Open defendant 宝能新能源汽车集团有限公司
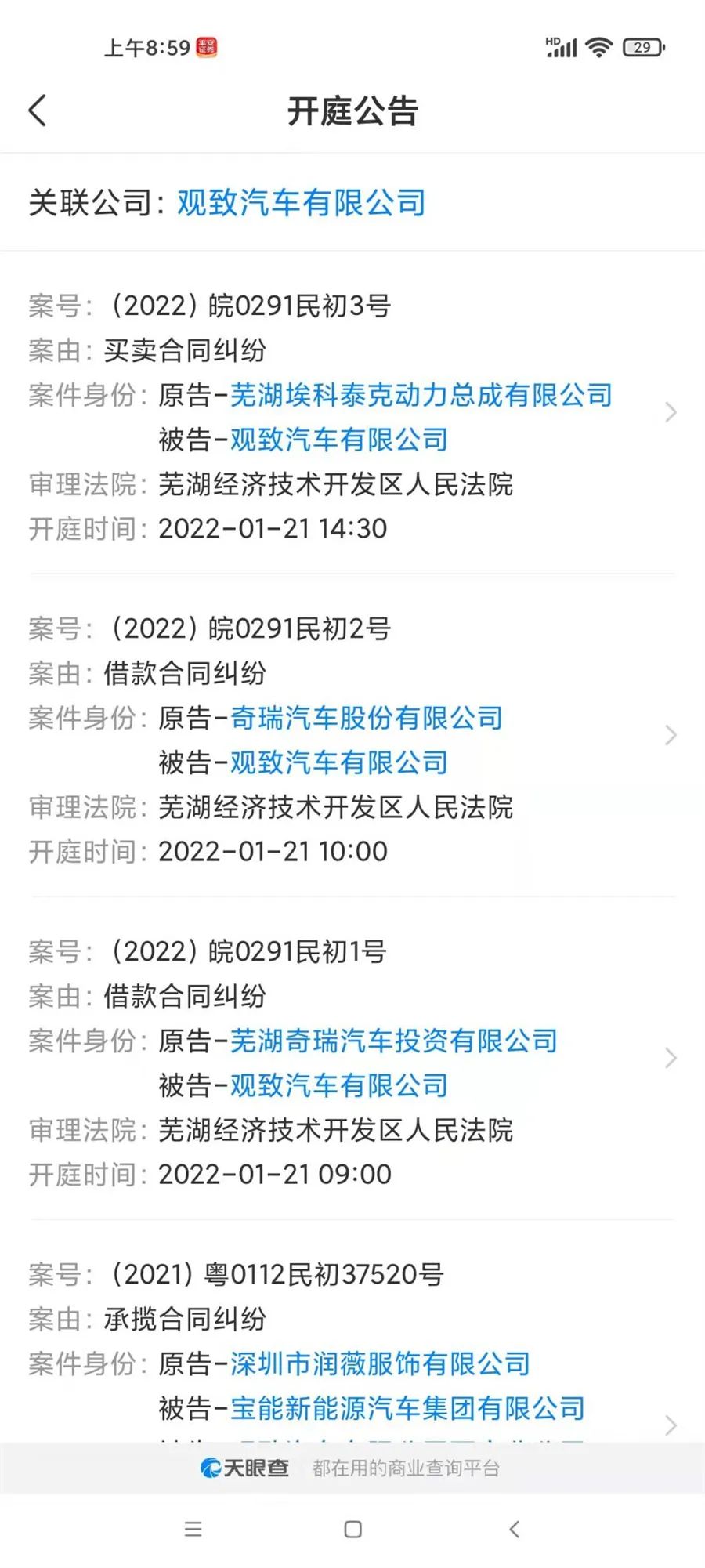 pyautogui.click(x=407, y=1408)
